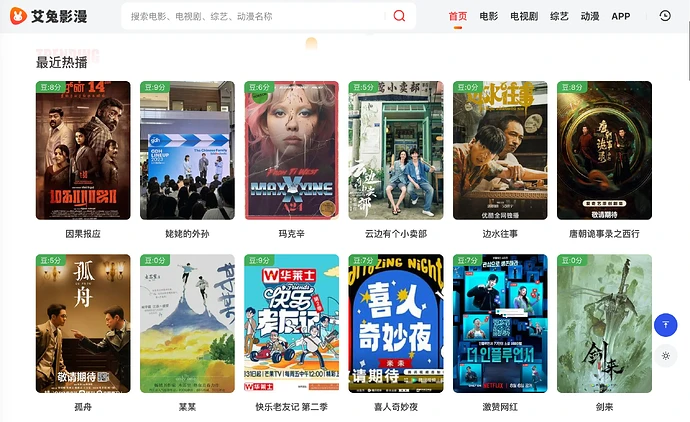Image resolution: width=690 pixels, height=422 pixels.
Task: Open 云边有个小卖部 poster
Action: click(x=395, y=150)
